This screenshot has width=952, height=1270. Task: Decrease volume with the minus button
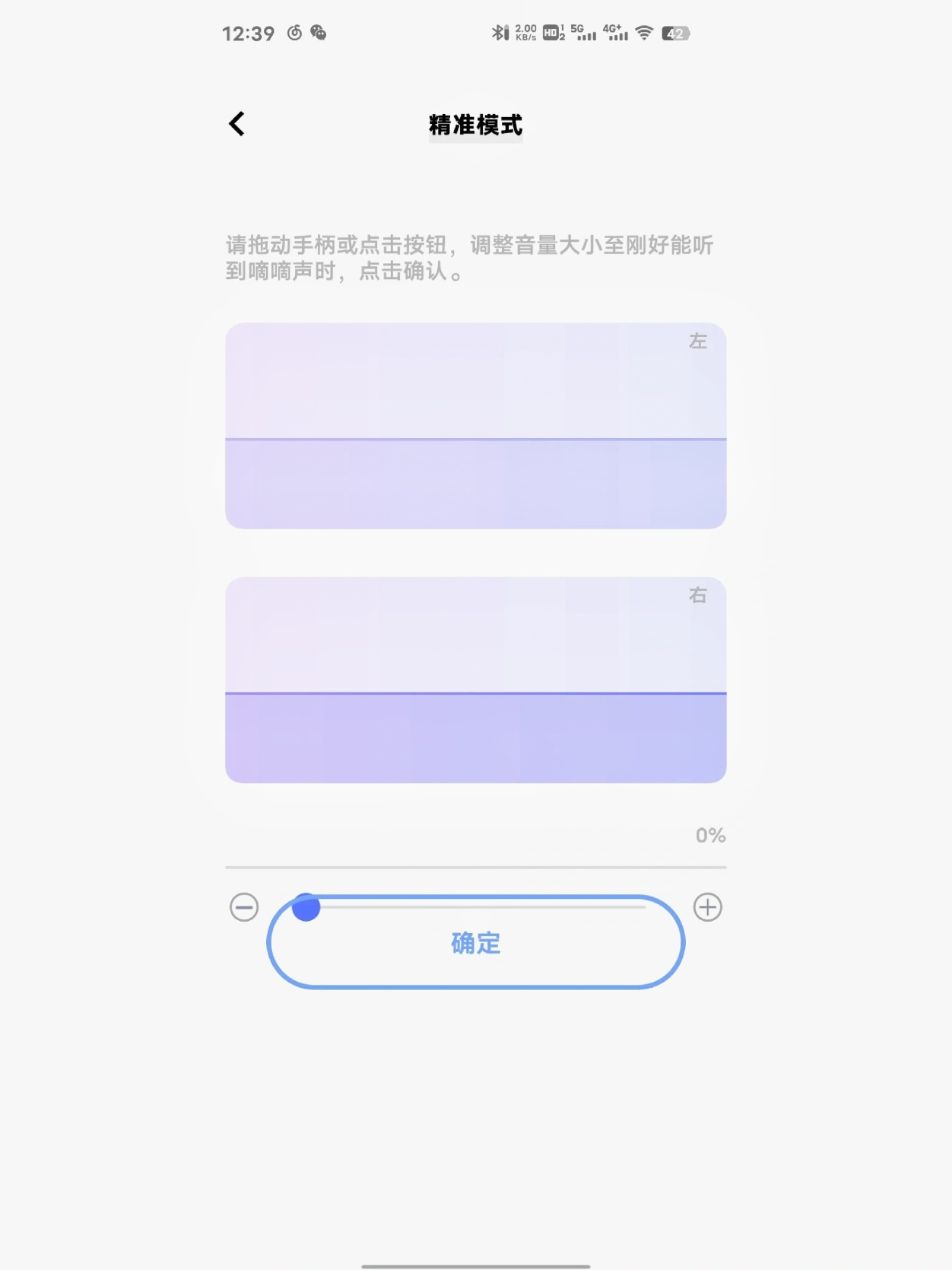point(244,907)
